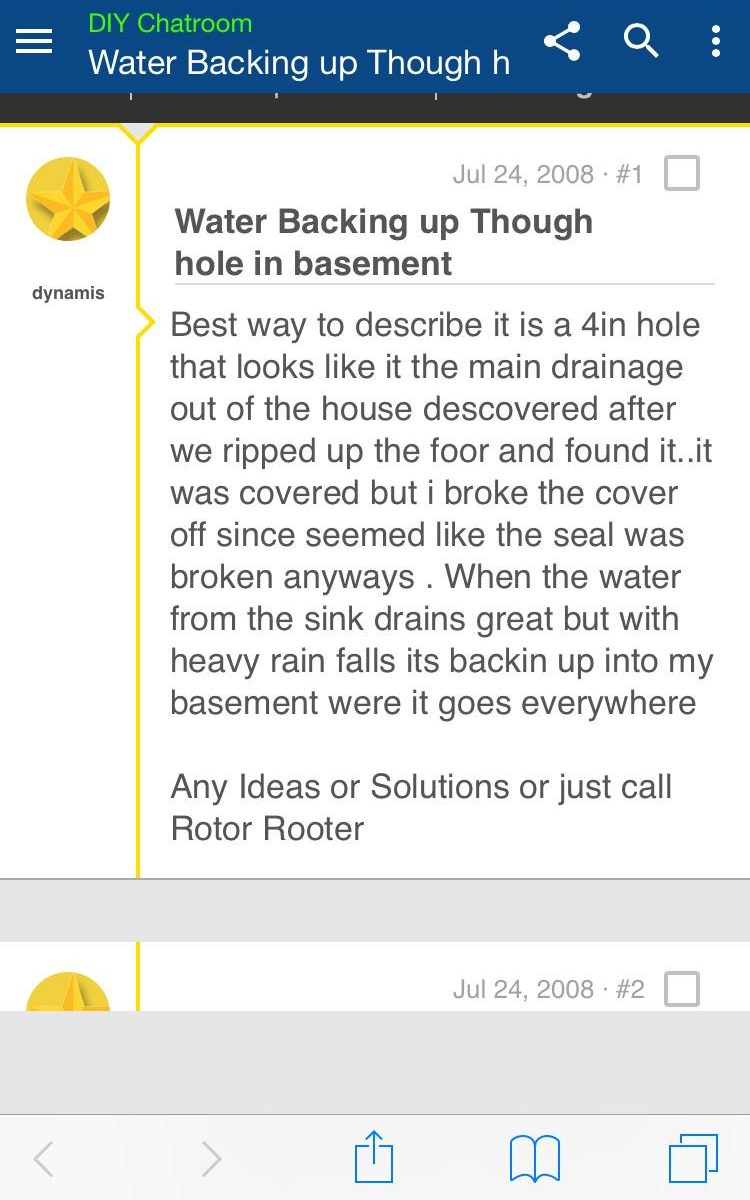Open the dynamis username
Viewport: 750px width, 1200px height.
point(68,293)
